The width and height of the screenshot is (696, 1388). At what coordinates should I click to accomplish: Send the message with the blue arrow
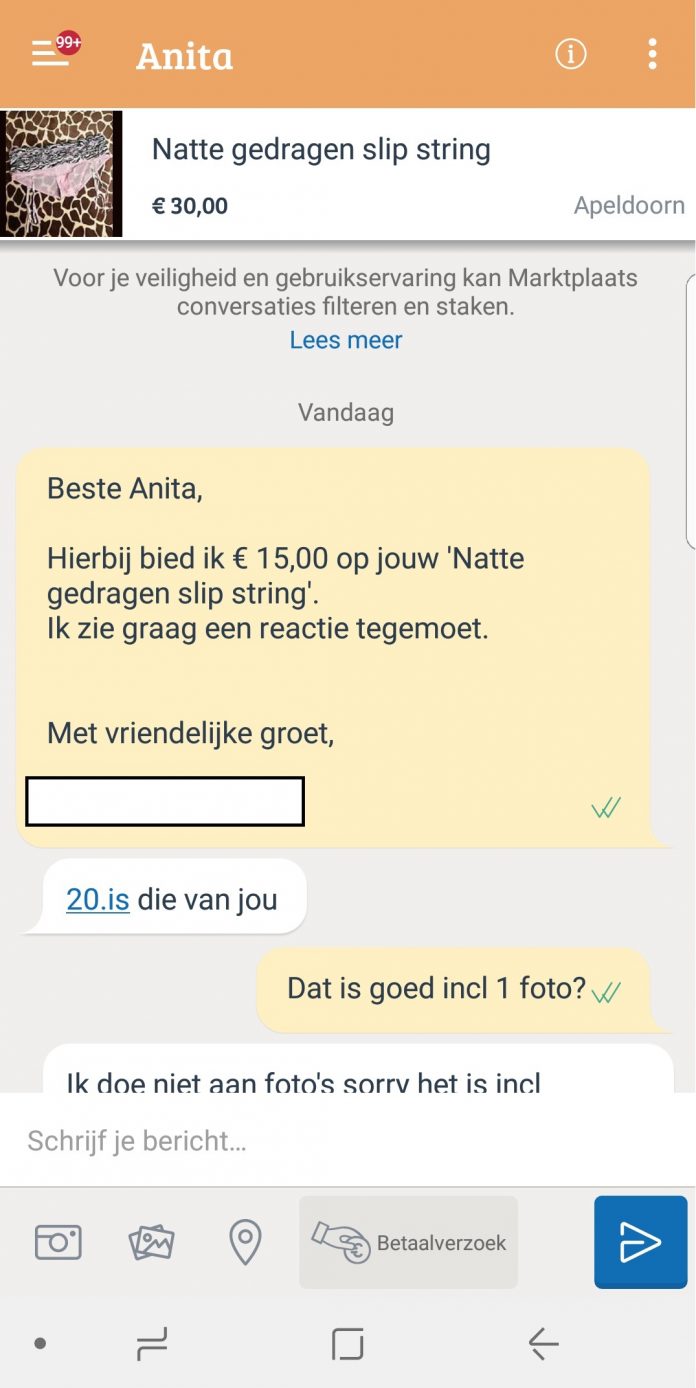coord(641,1242)
